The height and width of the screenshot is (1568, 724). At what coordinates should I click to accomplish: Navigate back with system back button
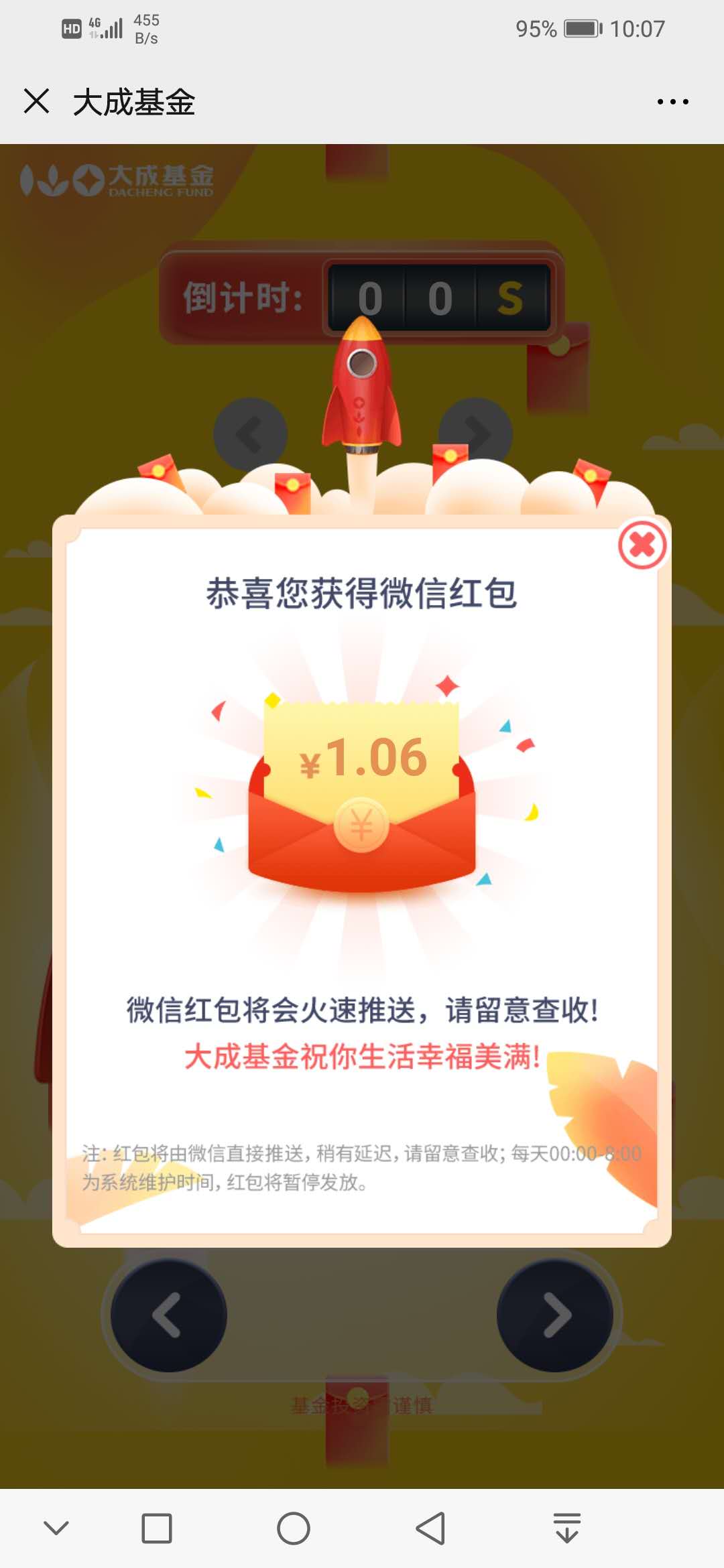pyautogui.click(x=430, y=1528)
